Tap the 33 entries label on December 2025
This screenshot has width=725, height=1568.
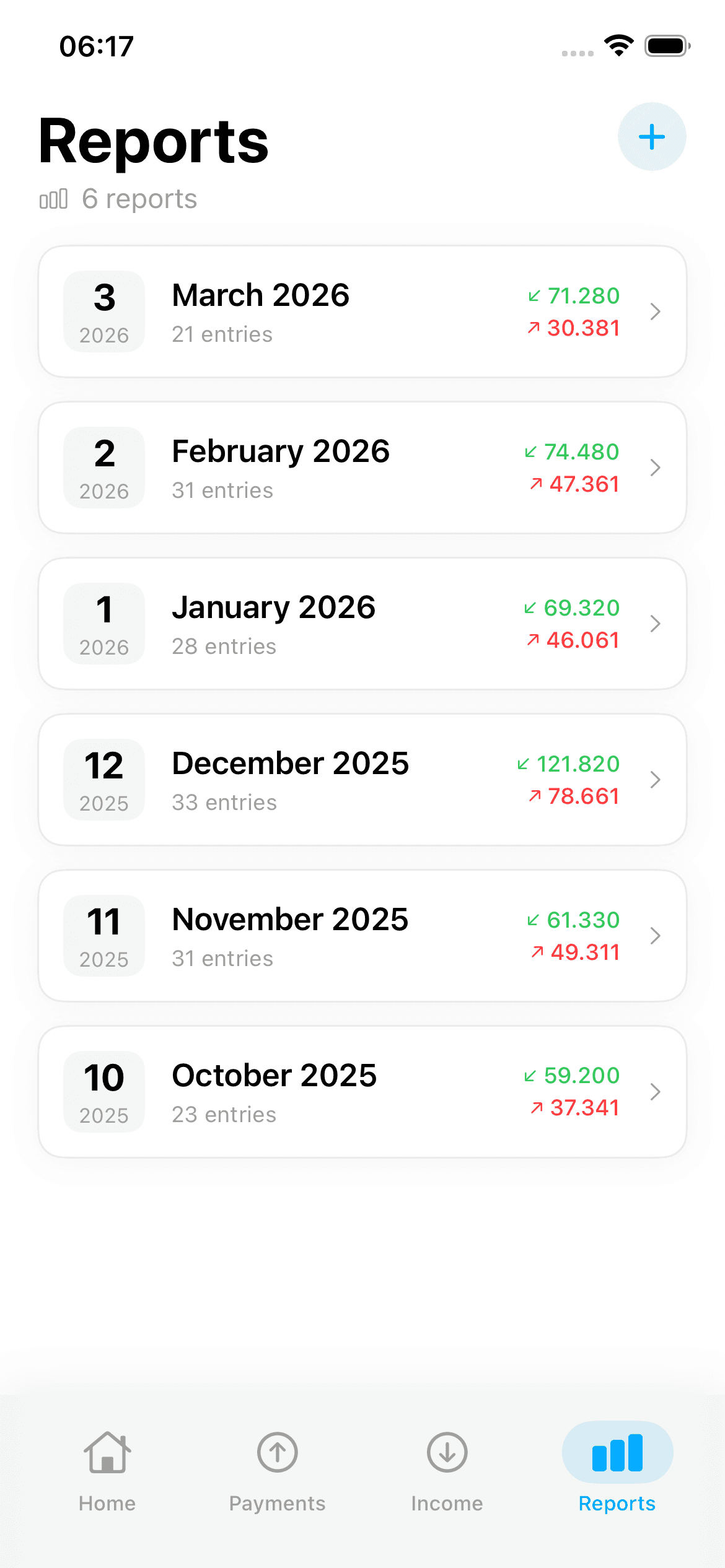coord(224,802)
